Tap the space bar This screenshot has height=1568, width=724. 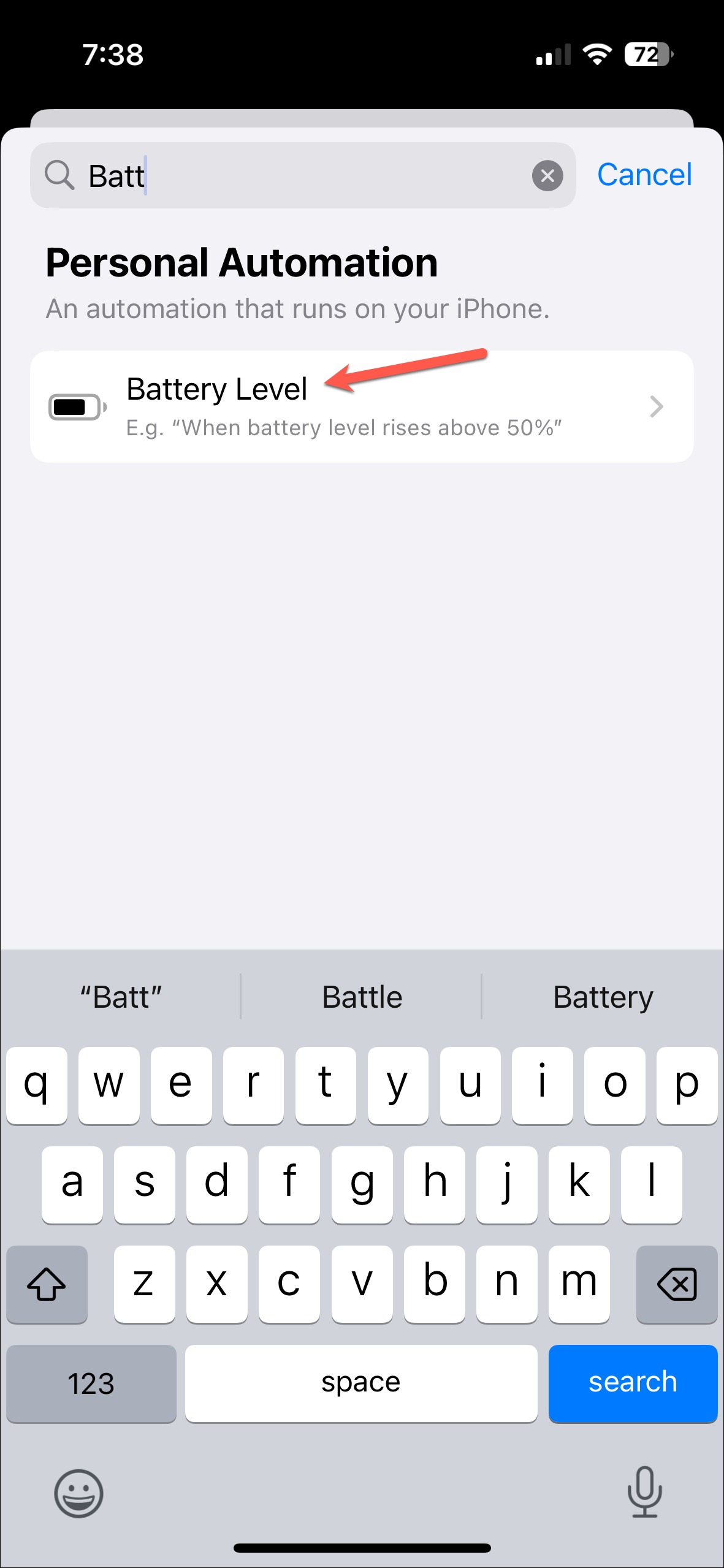361,1382
